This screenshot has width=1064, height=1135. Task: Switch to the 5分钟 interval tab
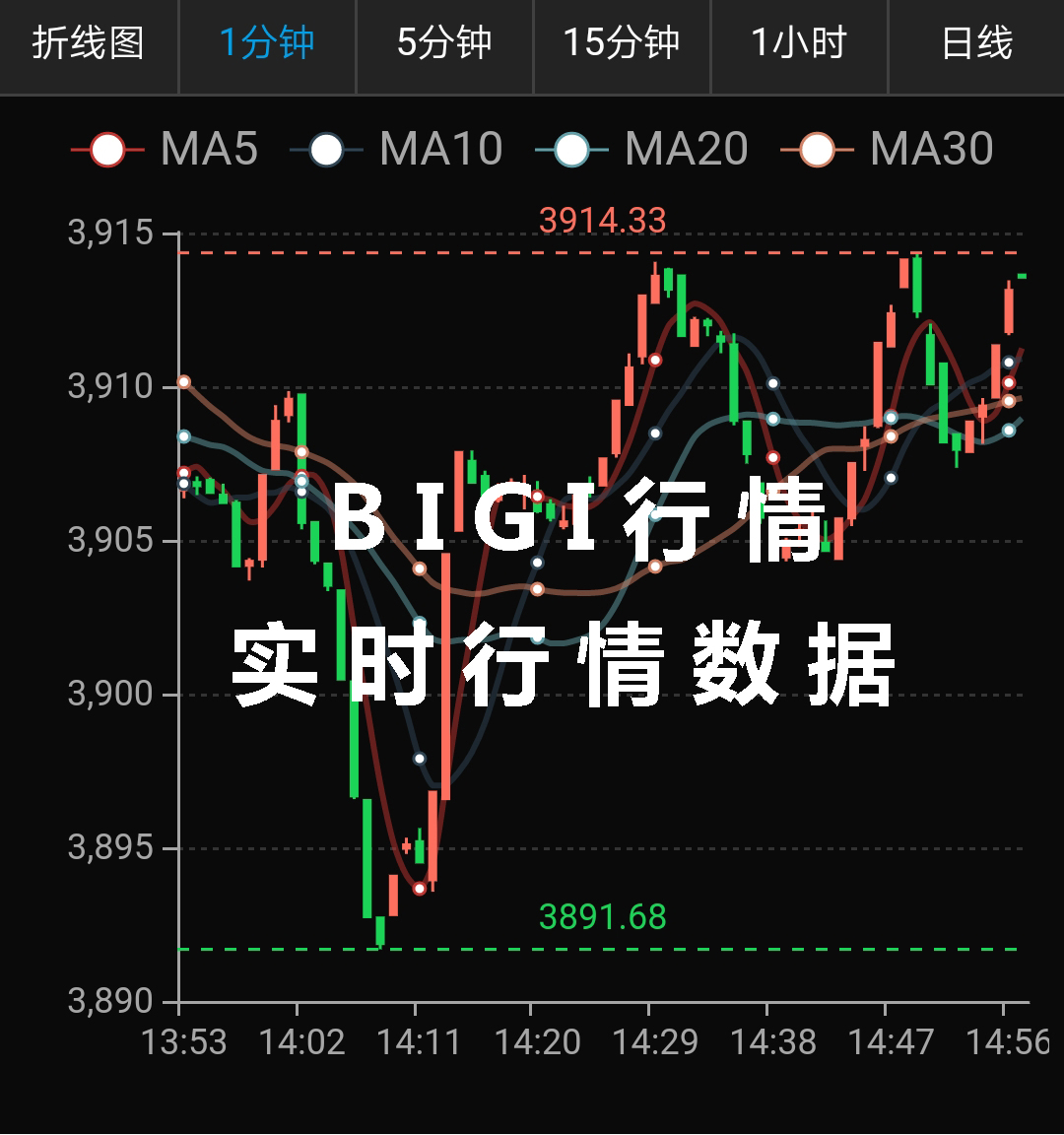click(444, 44)
